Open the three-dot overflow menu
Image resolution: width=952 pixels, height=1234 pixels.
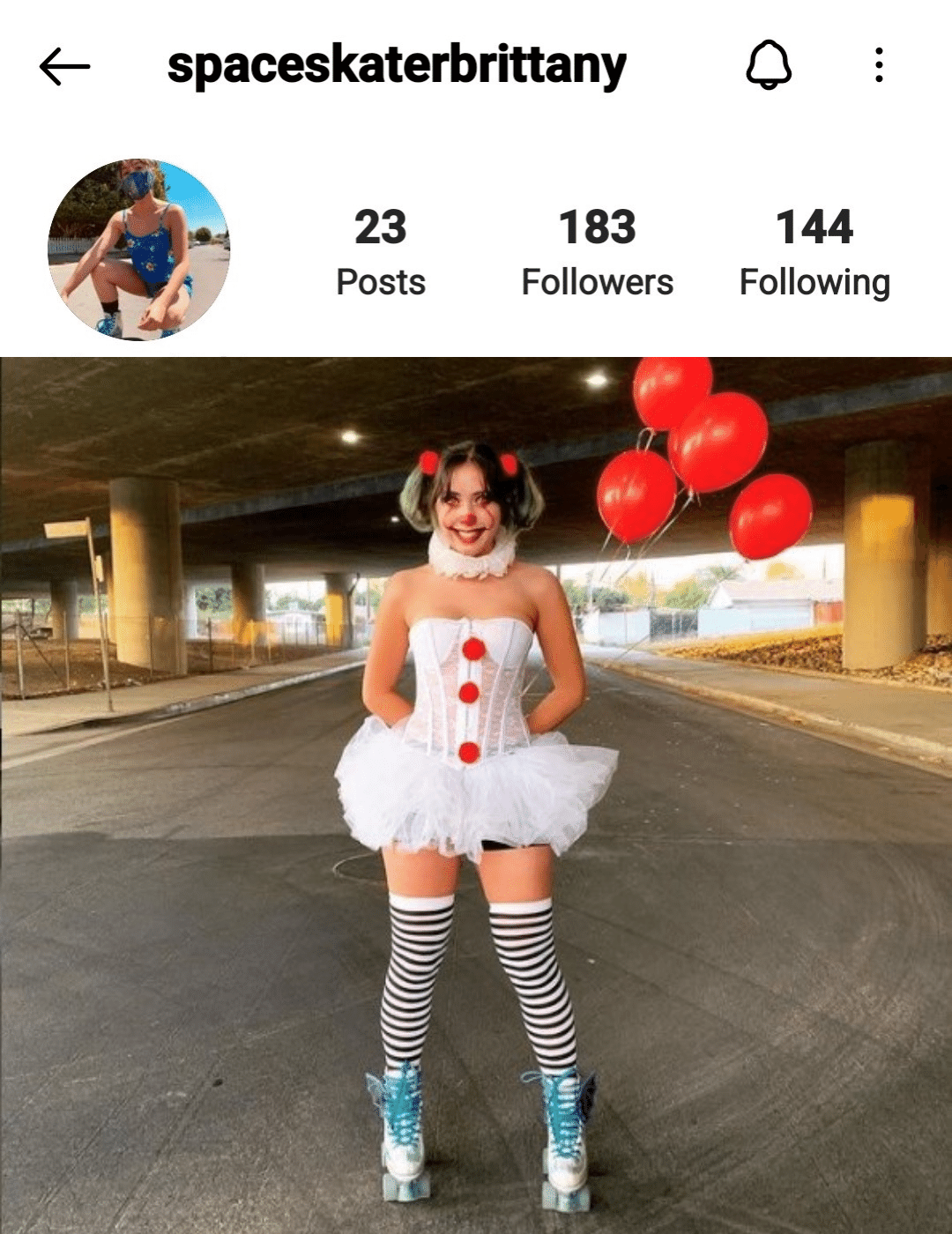pyautogui.click(x=878, y=65)
